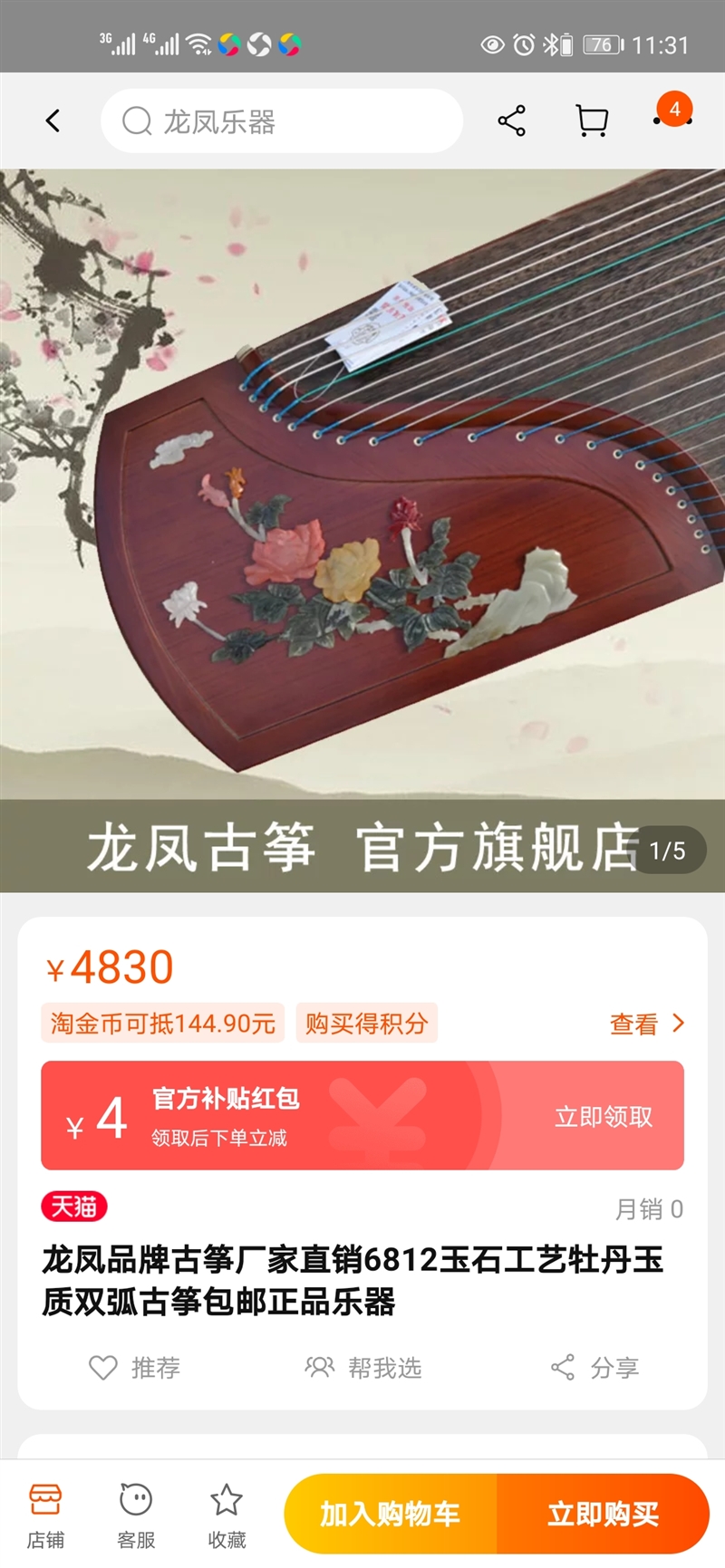Add the guzheng with 加入购物车
Image resolution: width=725 pixels, height=1568 pixels.
pyautogui.click(x=391, y=1514)
